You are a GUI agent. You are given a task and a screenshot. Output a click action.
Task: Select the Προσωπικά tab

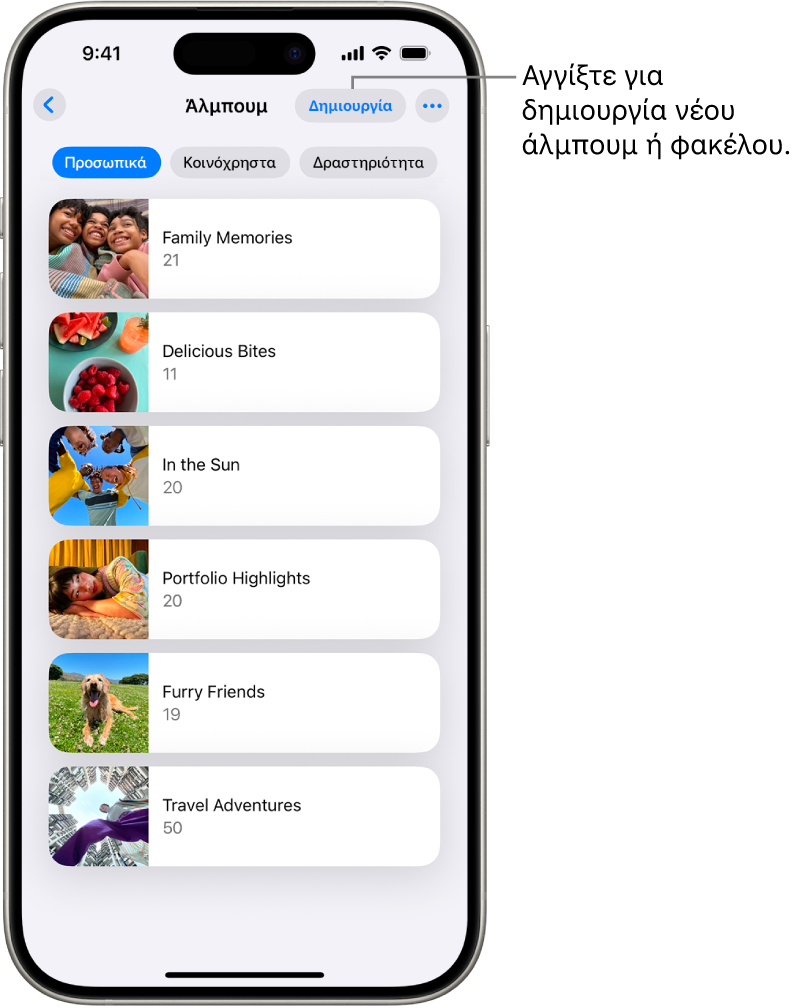[106, 162]
